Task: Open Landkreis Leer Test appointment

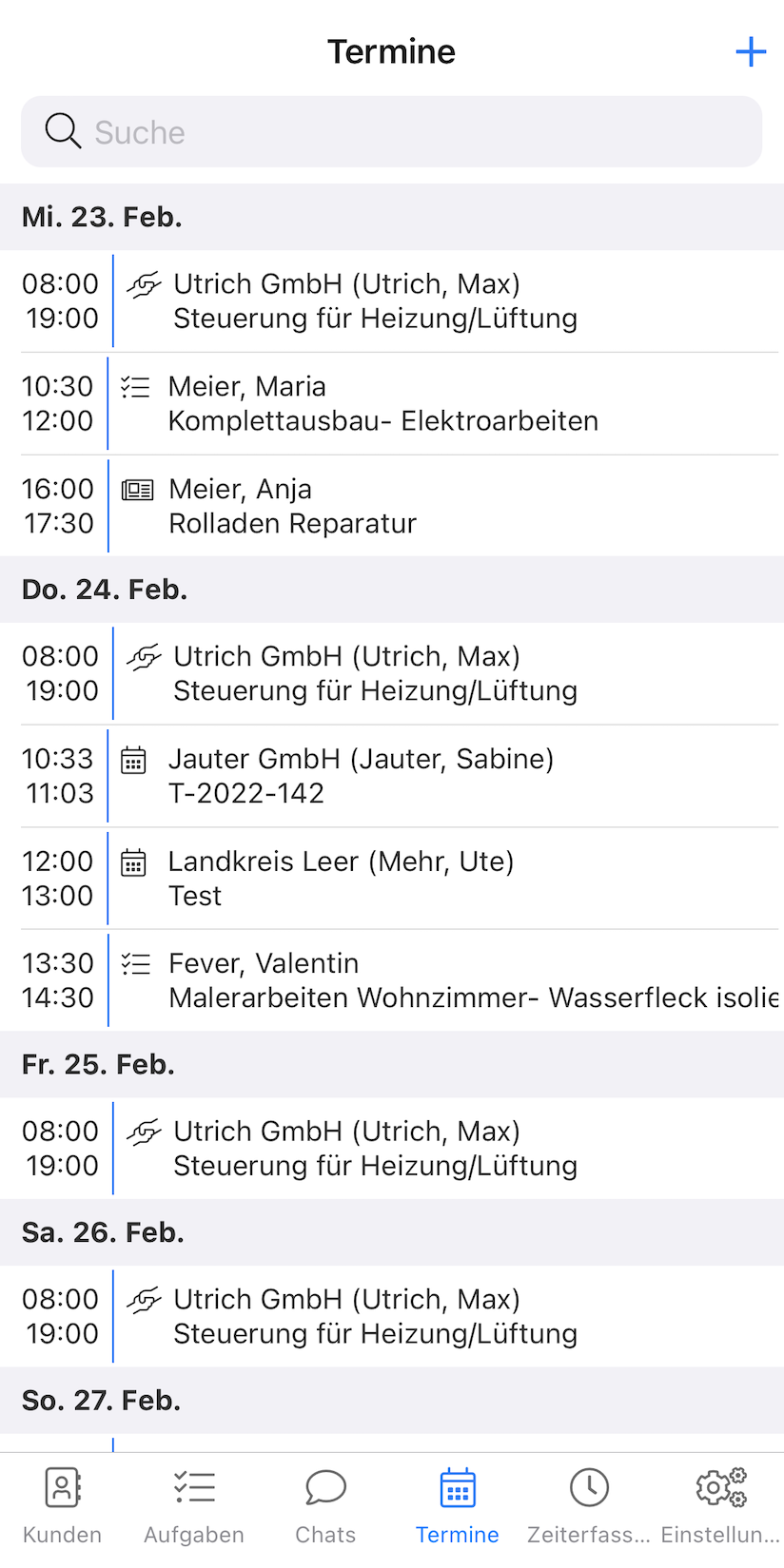Action: (x=392, y=879)
